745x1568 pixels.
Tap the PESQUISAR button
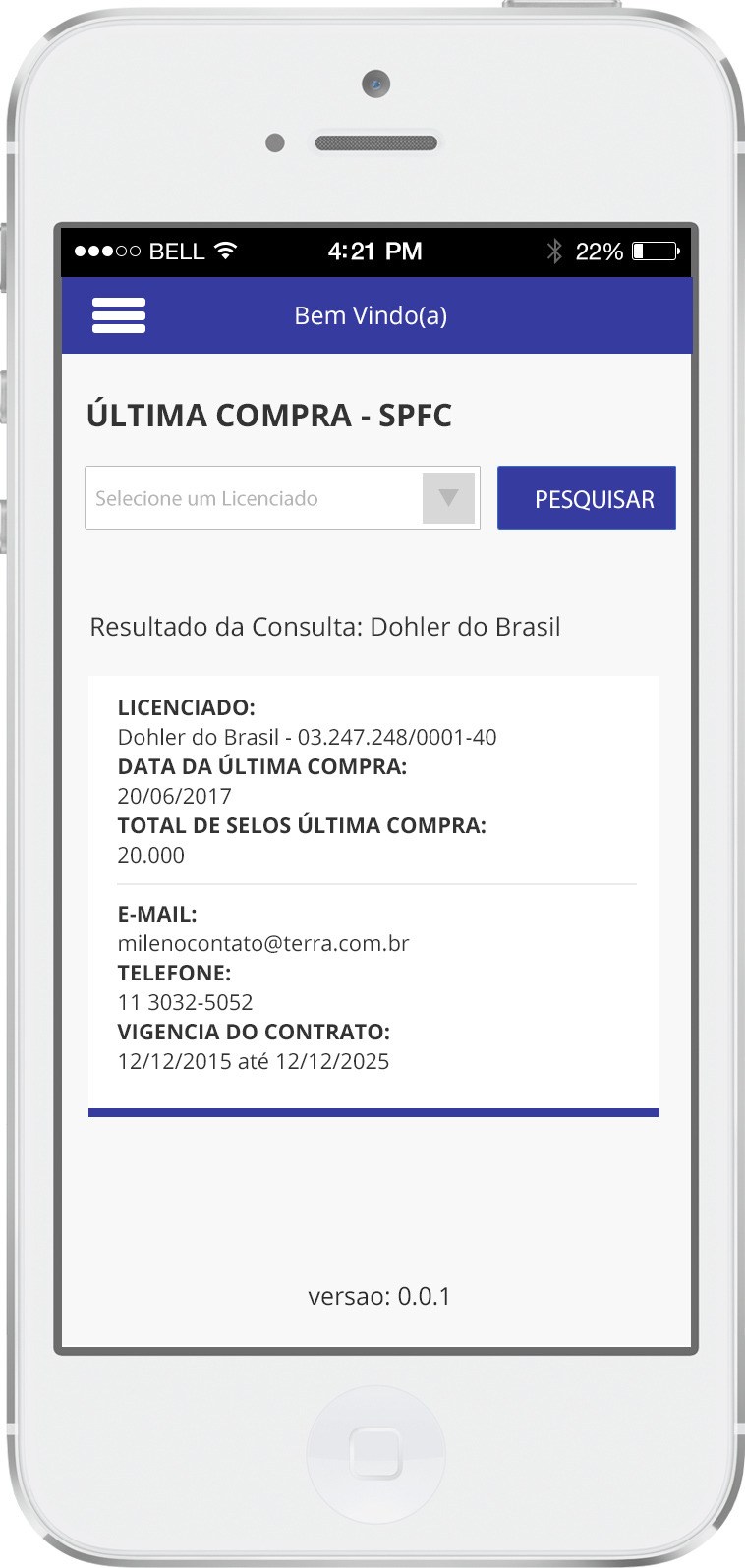(x=587, y=498)
